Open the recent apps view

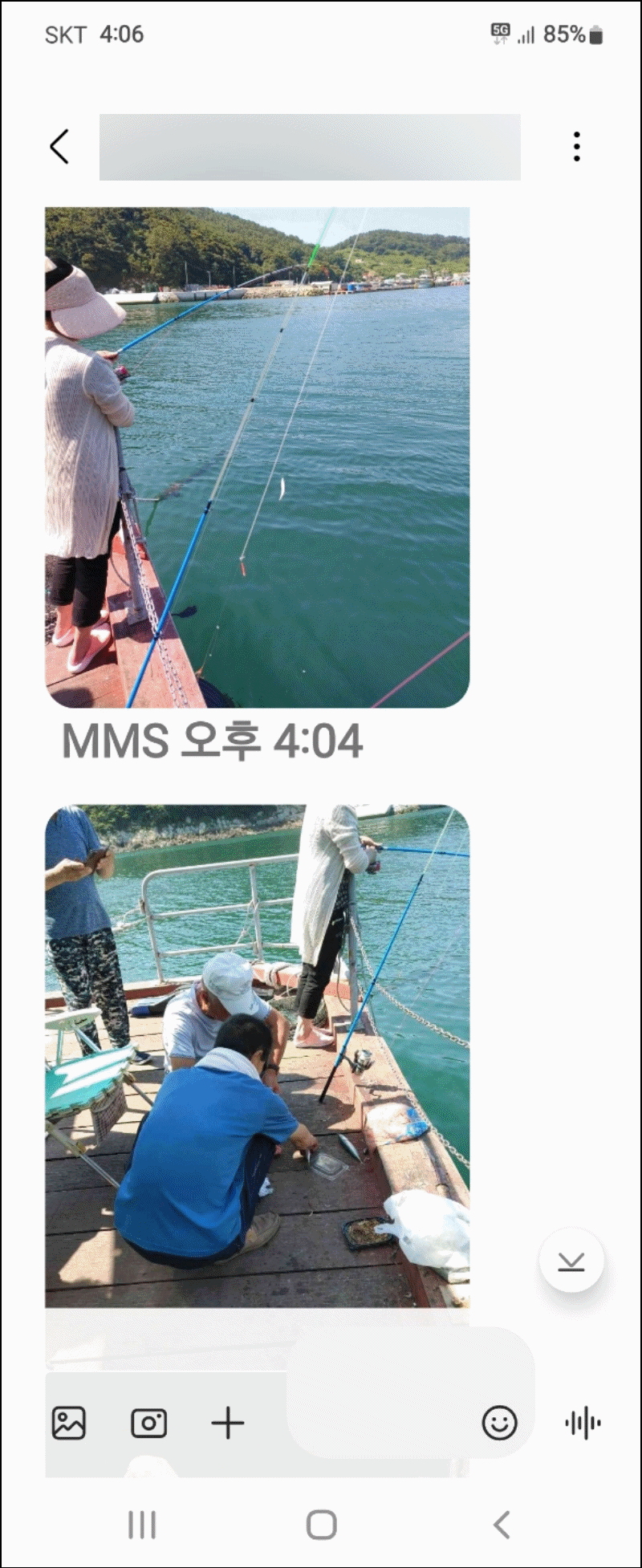coord(142,1525)
